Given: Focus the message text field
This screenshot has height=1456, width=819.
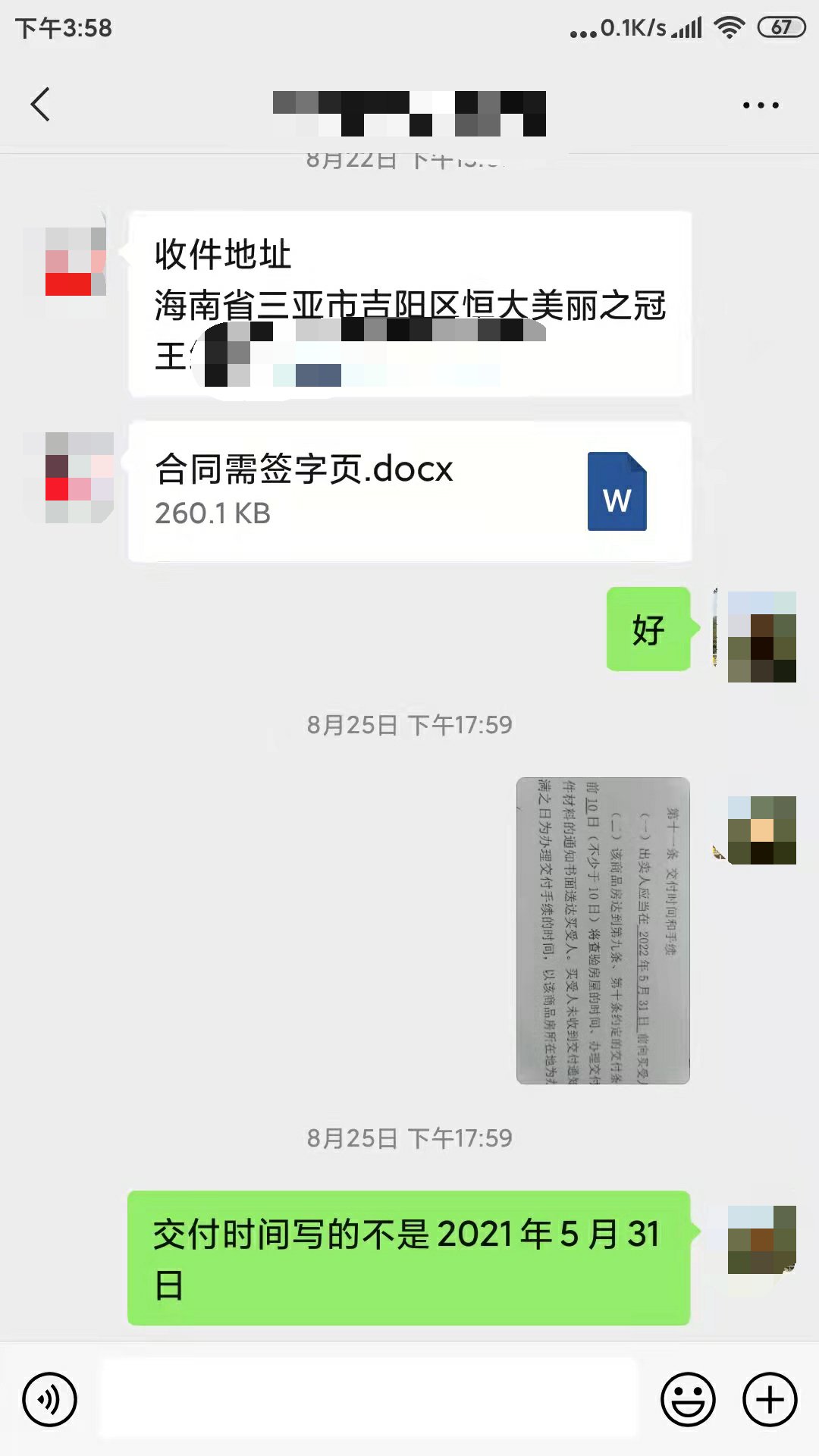Looking at the screenshot, I should point(369,1399).
